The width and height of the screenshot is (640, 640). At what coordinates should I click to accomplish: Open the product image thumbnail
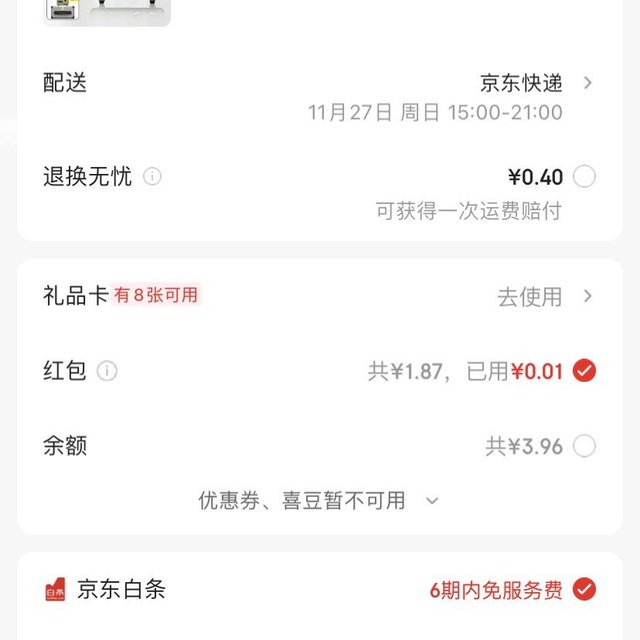tap(107, 10)
